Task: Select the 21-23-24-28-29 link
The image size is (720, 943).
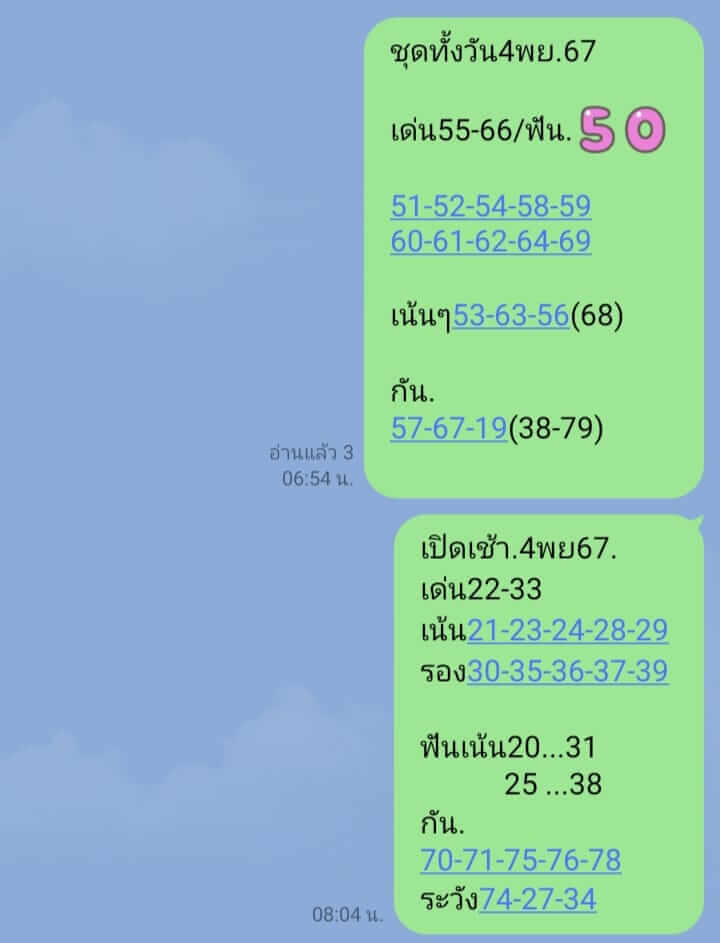Action: pyautogui.click(x=567, y=631)
